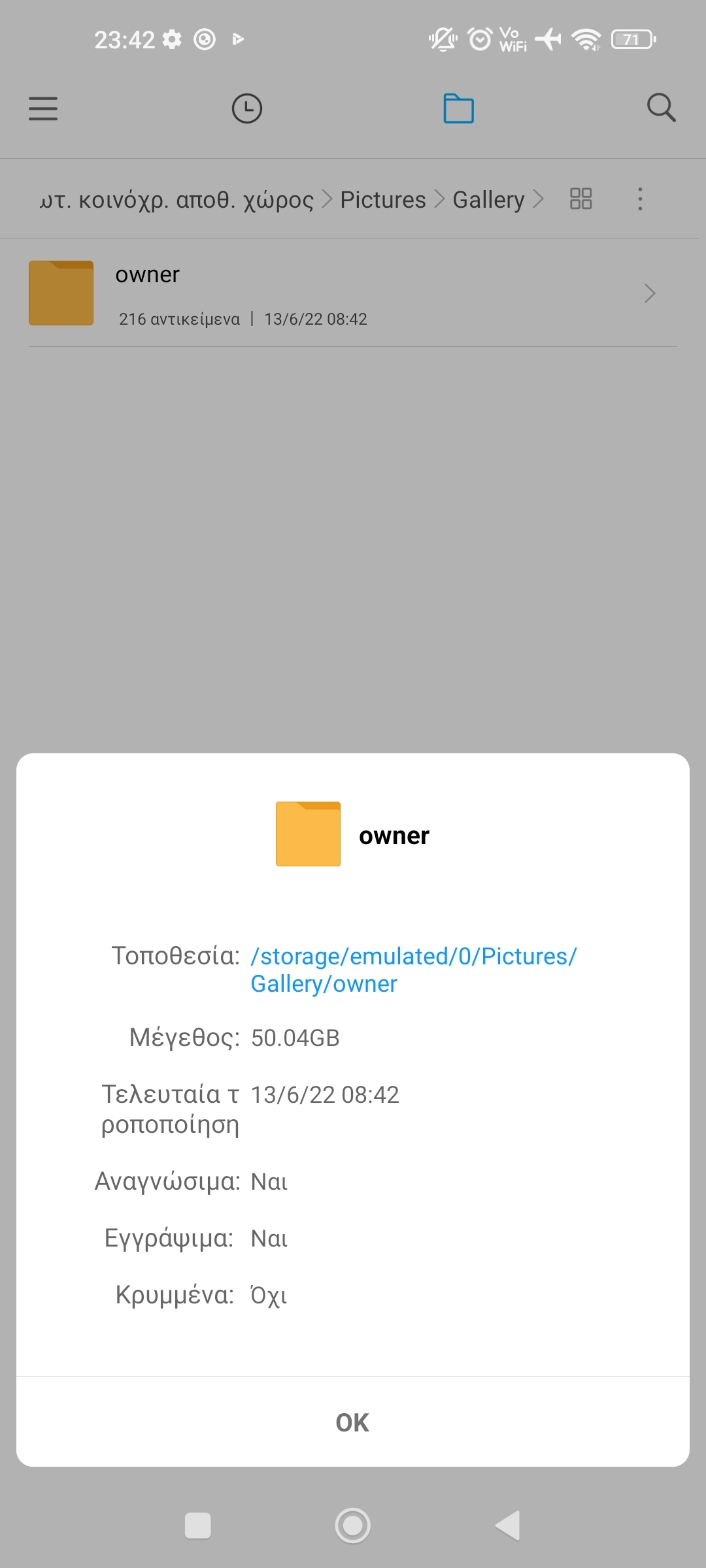Open the hamburger drawer menu
706x1568 pixels.
tap(43, 108)
